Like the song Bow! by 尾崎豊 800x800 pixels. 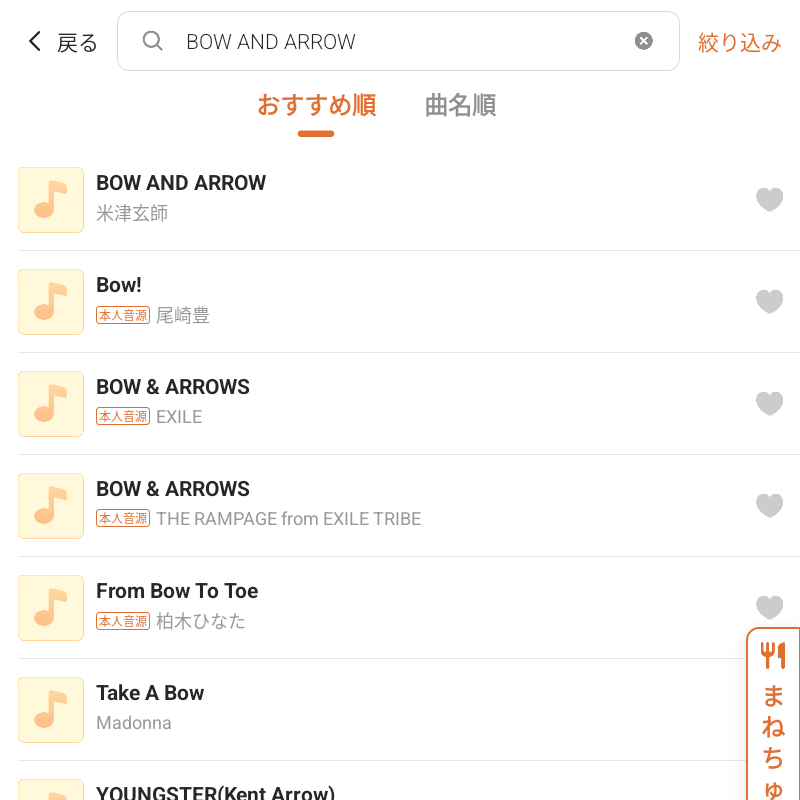coord(769,302)
